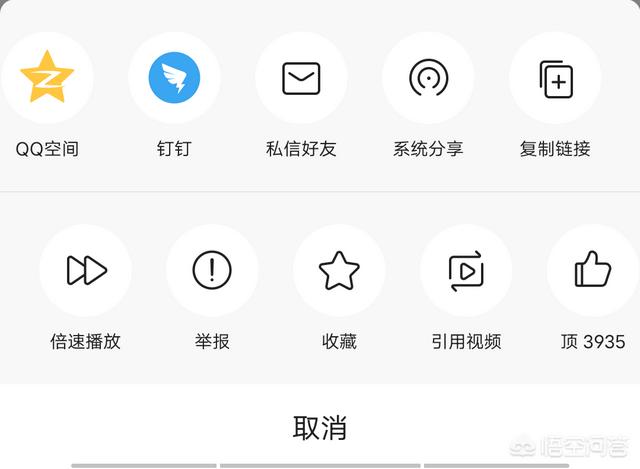This screenshot has width=640, height=469.
Task: Tap 复制链接 to copy link
Action: pos(555,78)
